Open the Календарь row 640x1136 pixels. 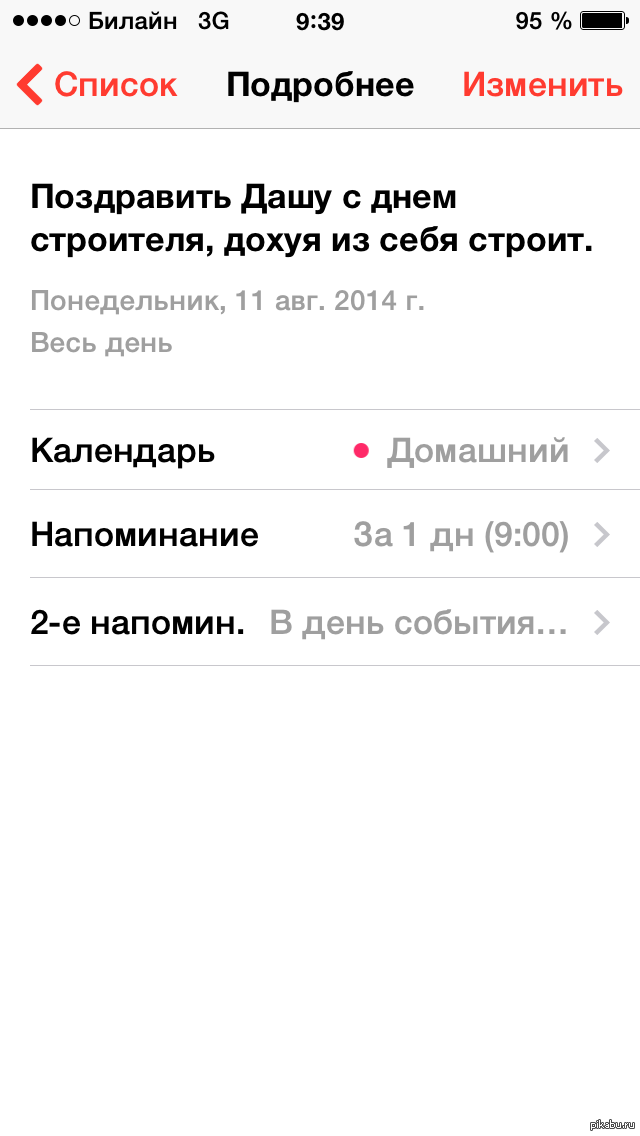(320, 451)
